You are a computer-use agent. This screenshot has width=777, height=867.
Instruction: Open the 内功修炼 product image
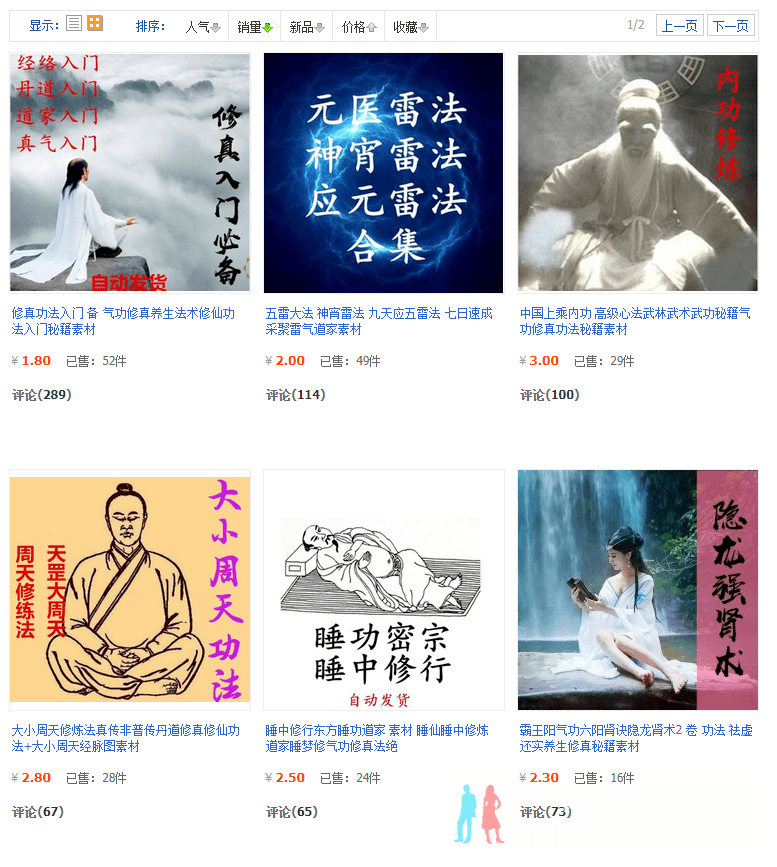click(x=638, y=172)
